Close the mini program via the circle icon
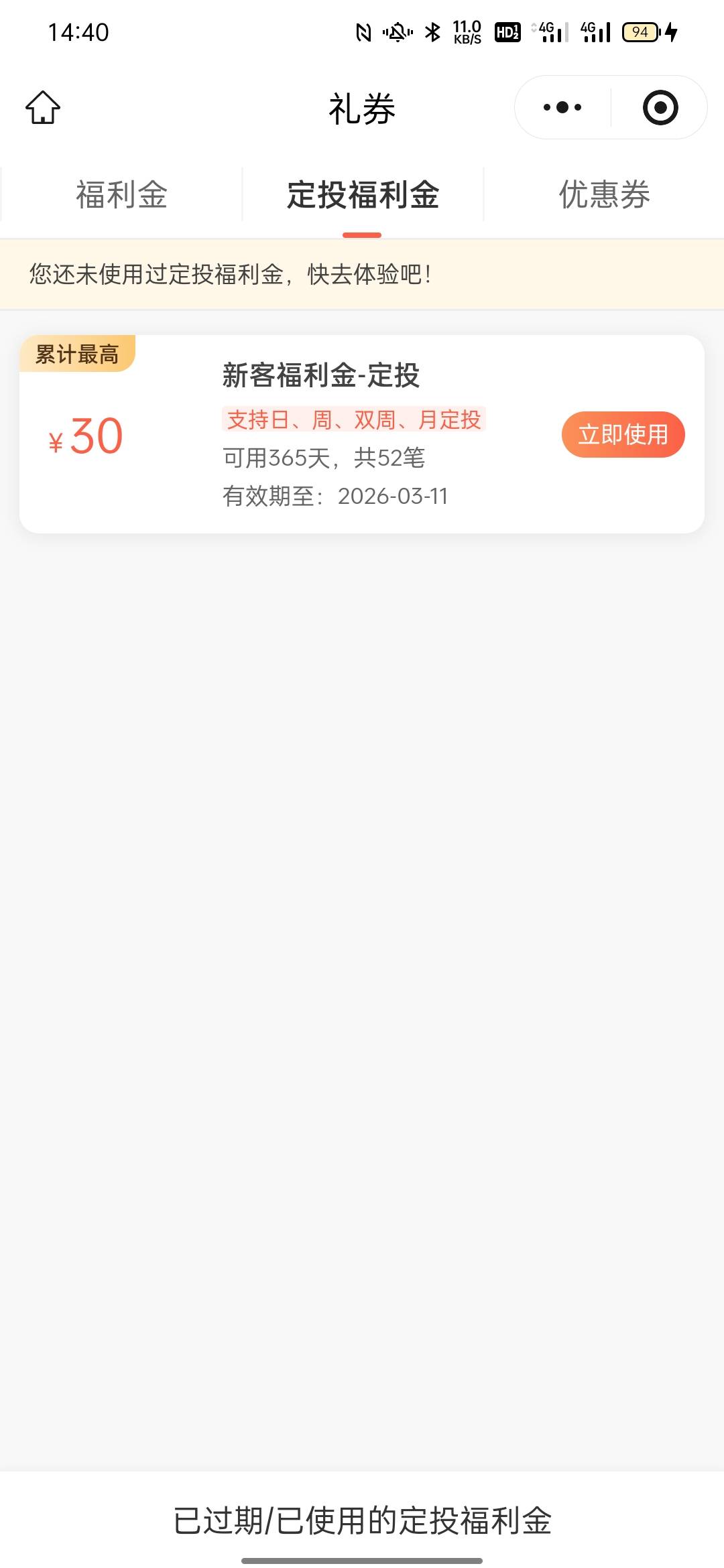The width and height of the screenshot is (724, 1568). pos(660,107)
